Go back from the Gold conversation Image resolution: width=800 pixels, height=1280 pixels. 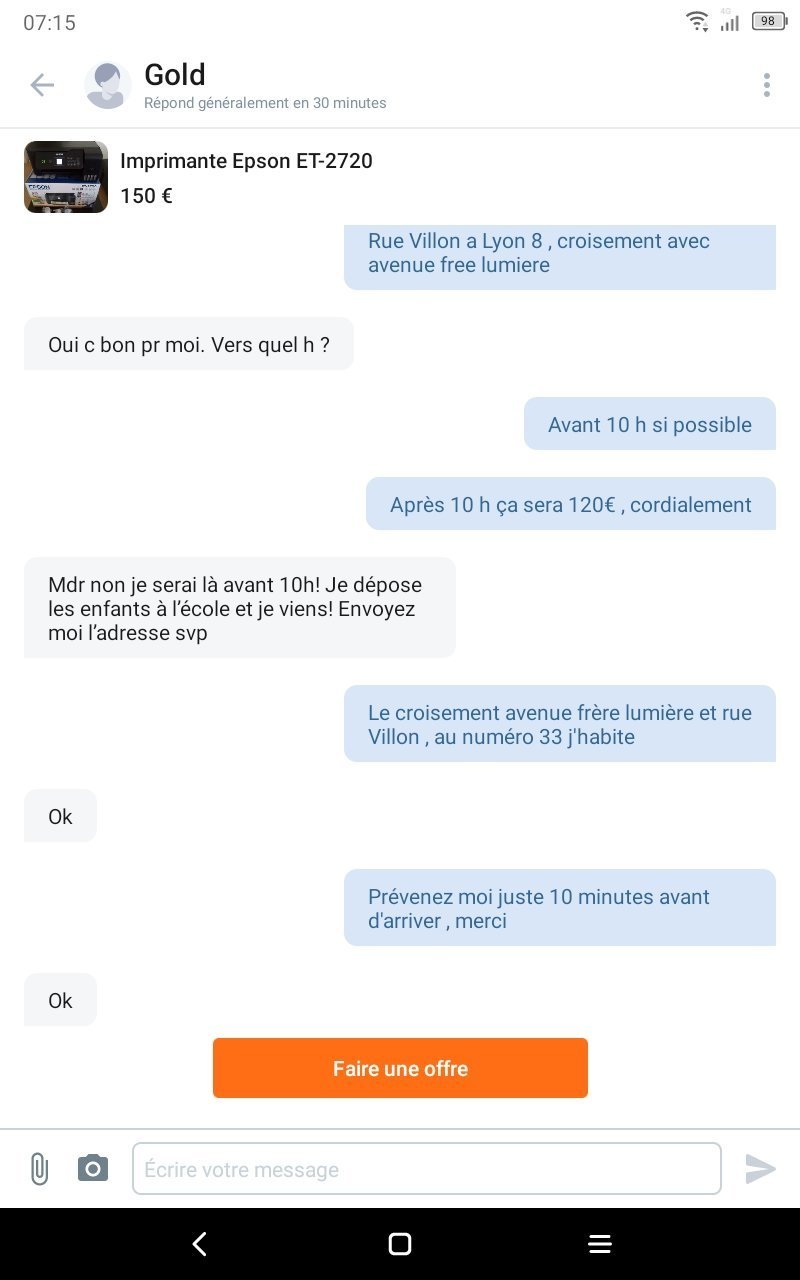tap(42, 85)
